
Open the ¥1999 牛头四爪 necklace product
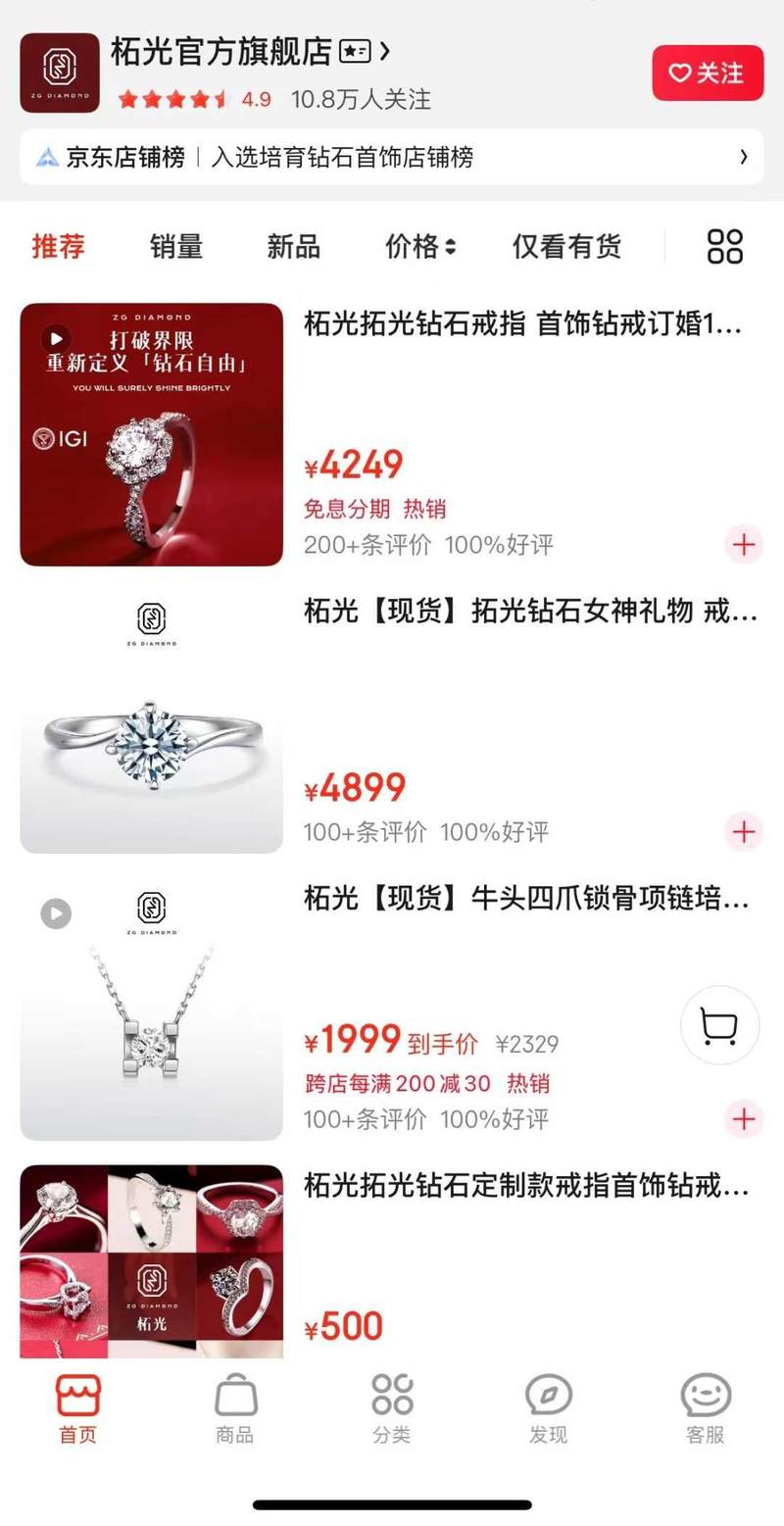point(526,898)
